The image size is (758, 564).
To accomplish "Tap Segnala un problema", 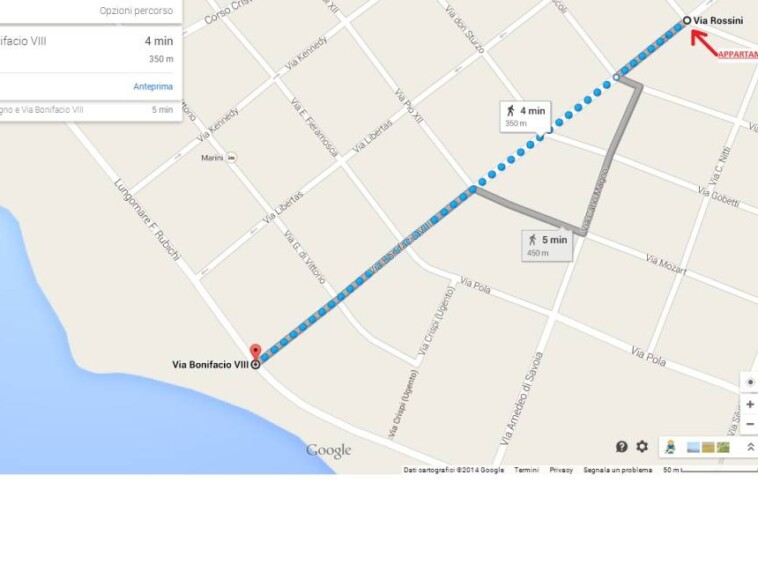I will point(617,470).
